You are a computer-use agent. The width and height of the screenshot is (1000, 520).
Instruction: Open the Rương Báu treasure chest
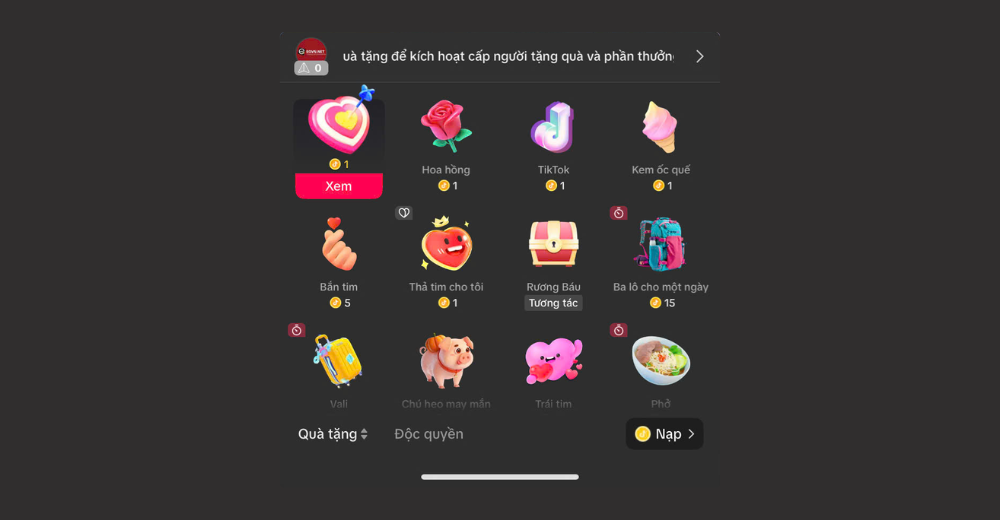pos(553,245)
